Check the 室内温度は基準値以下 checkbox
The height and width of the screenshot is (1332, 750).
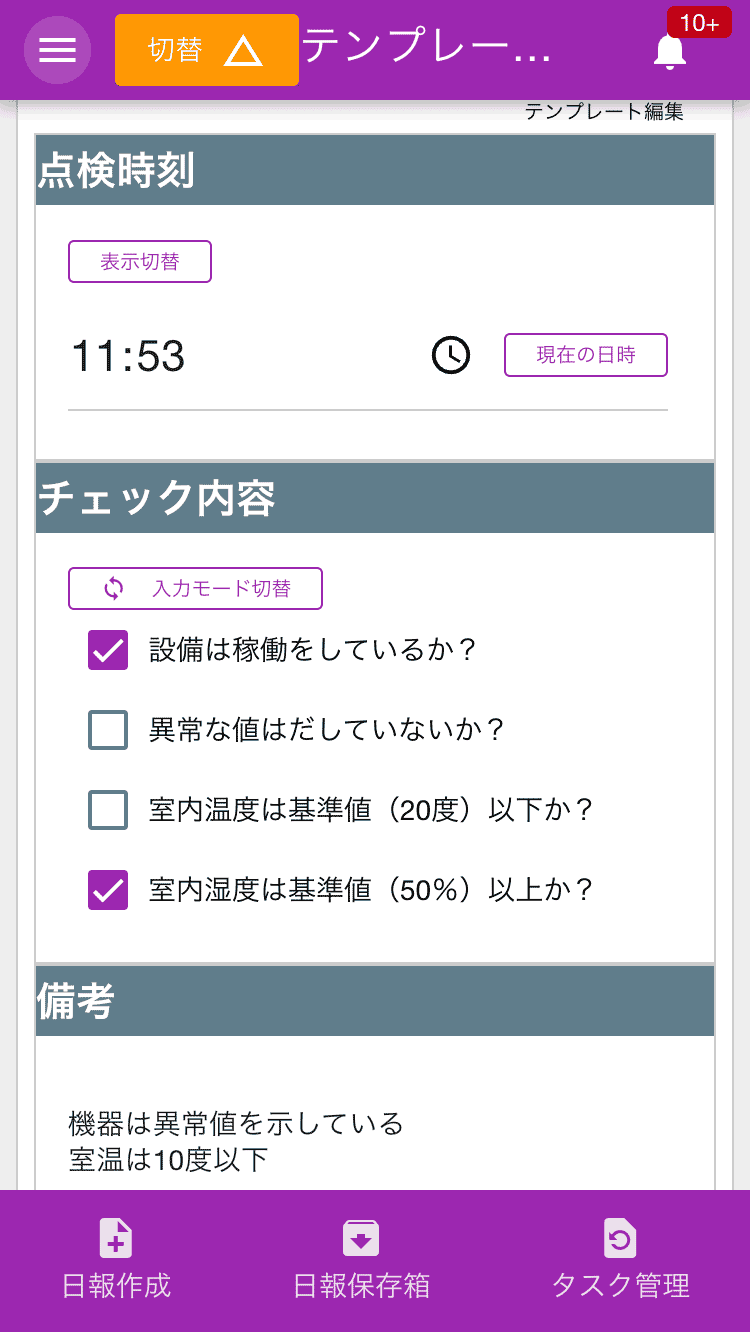pos(107,810)
